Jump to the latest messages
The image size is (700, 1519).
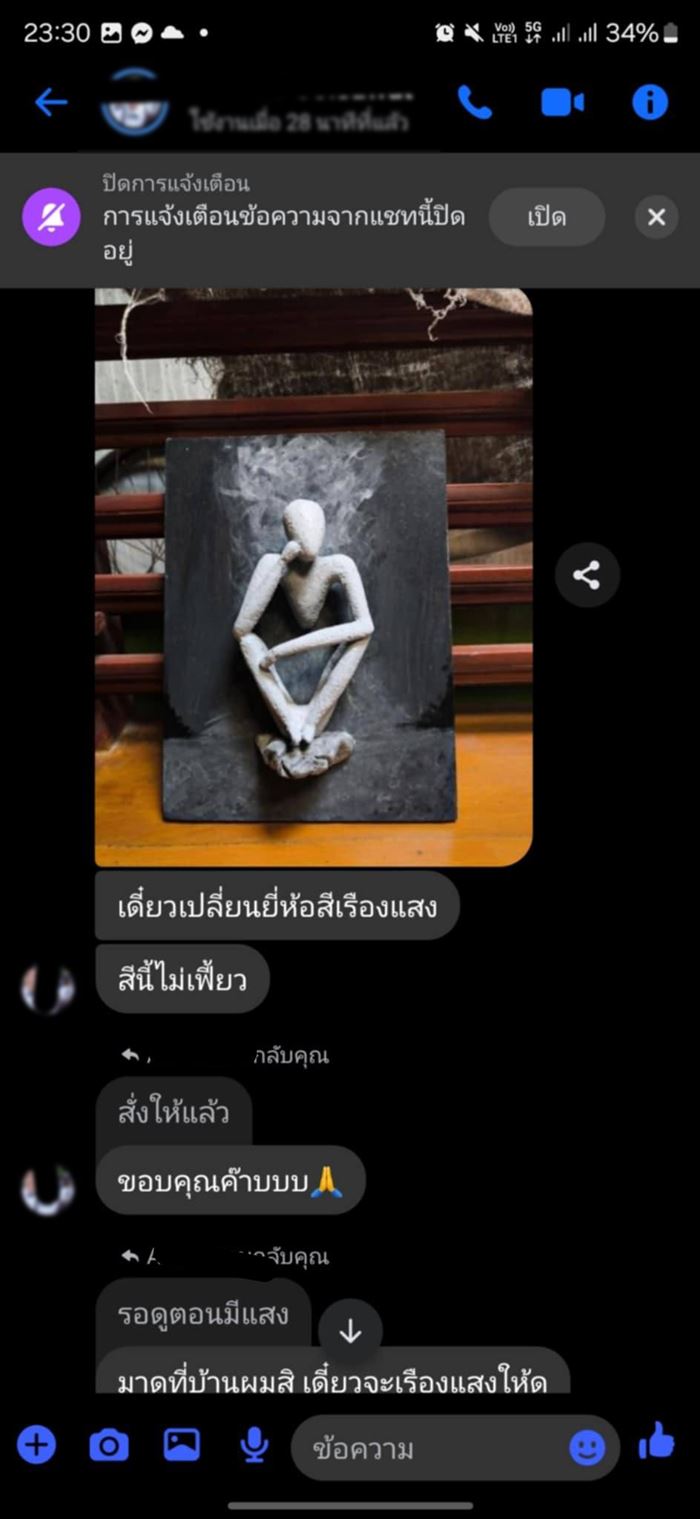[x=350, y=1331]
